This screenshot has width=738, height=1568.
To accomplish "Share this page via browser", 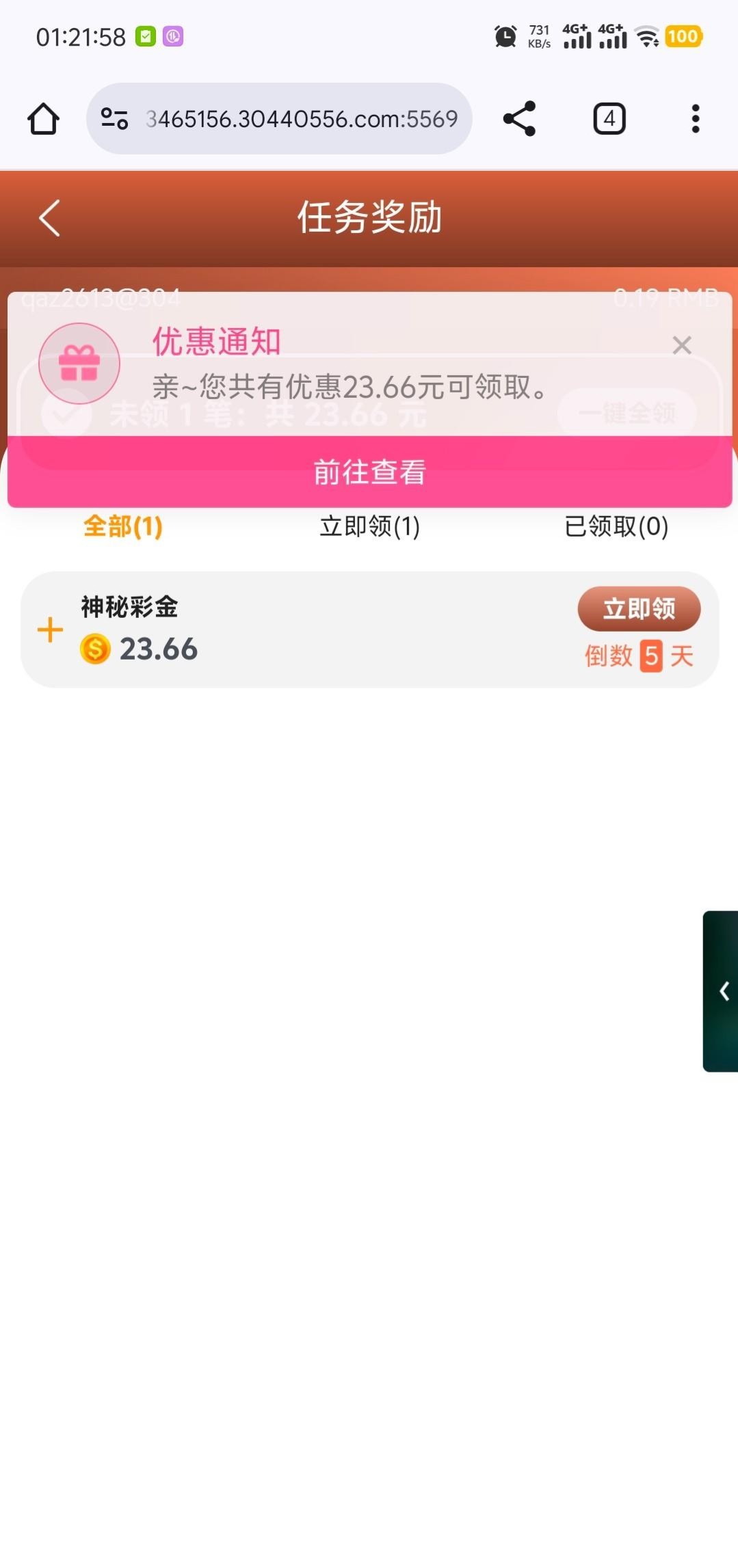I will pos(519,119).
